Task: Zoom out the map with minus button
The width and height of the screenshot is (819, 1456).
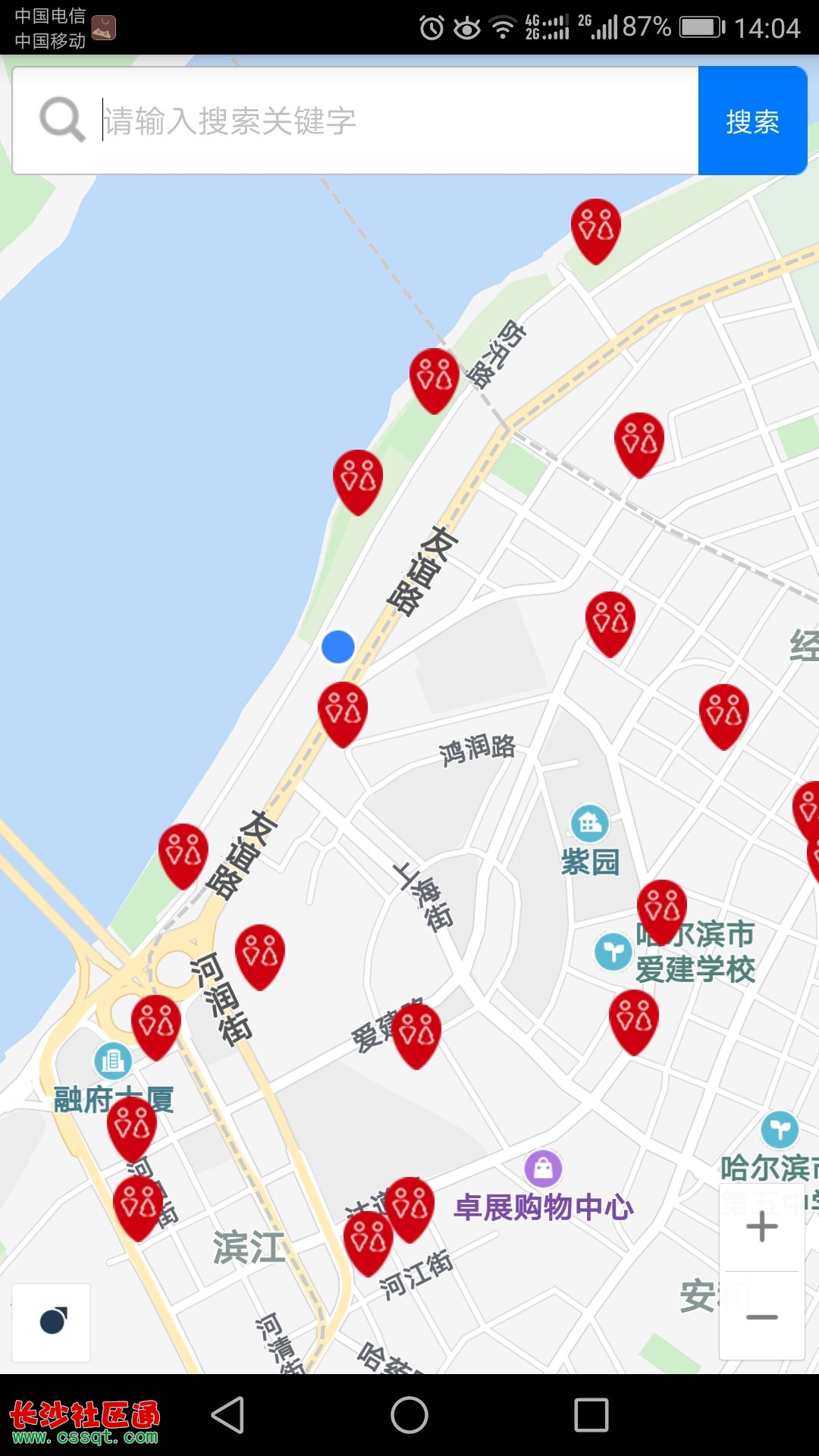Action: pos(761,1317)
